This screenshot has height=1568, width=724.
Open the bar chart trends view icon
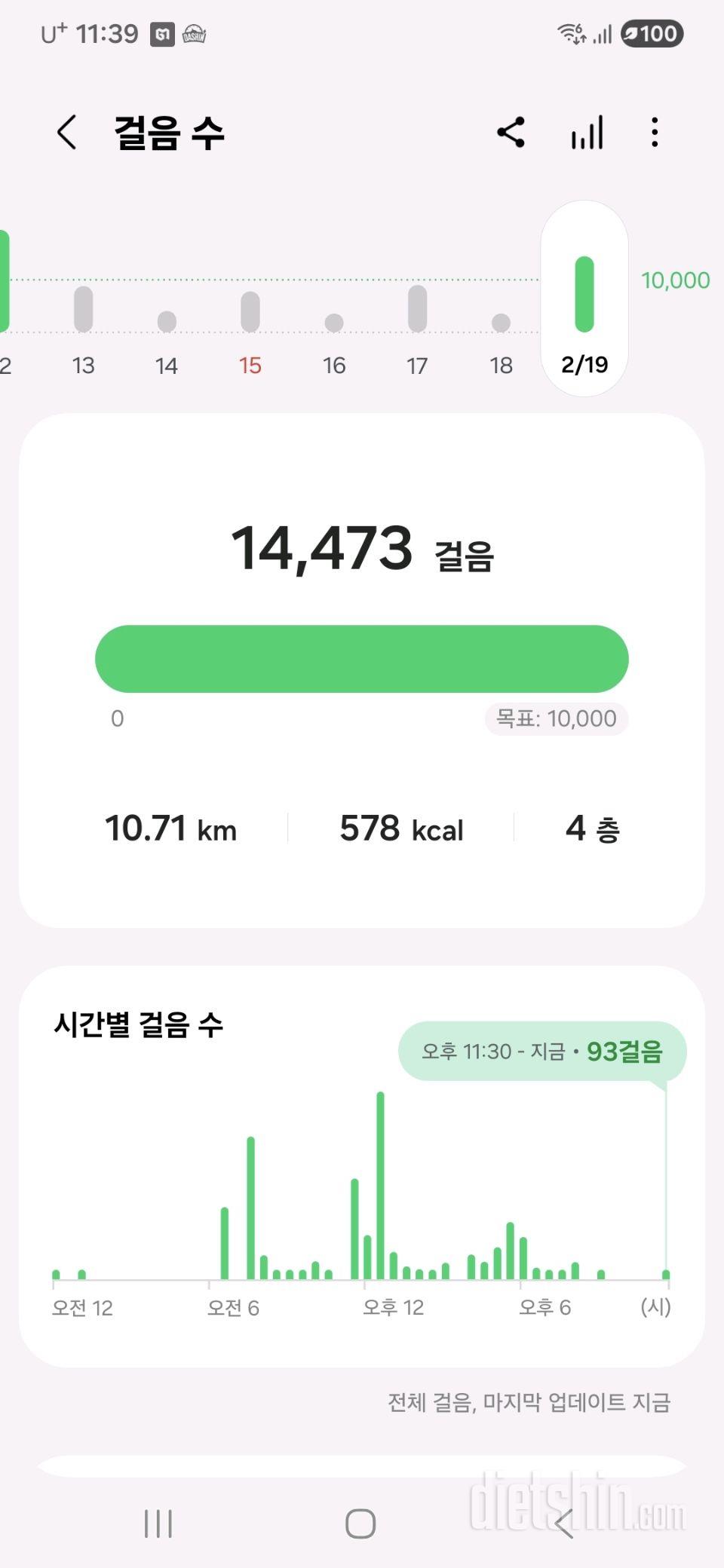click(586, 132)
